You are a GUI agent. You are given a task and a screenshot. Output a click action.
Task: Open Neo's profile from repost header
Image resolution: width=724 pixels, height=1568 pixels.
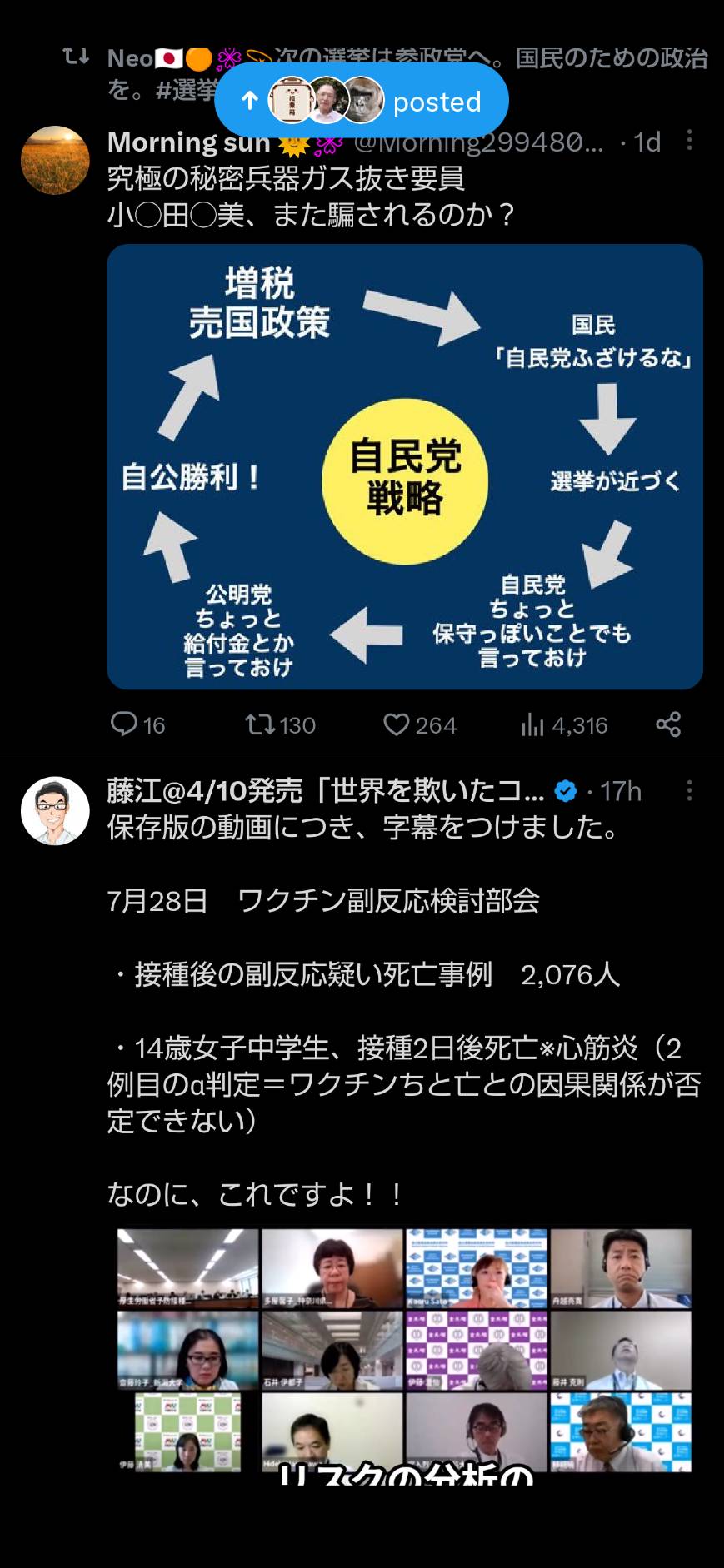tap(130, 58)
